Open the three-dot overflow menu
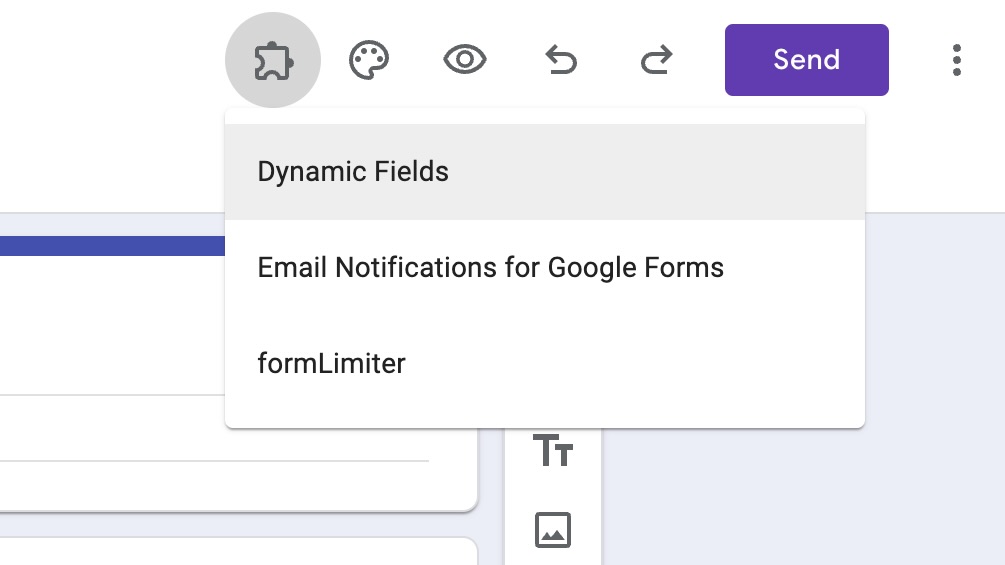Image resolution: width=1005 pixels, height=565 pixels. coord(957,61)
